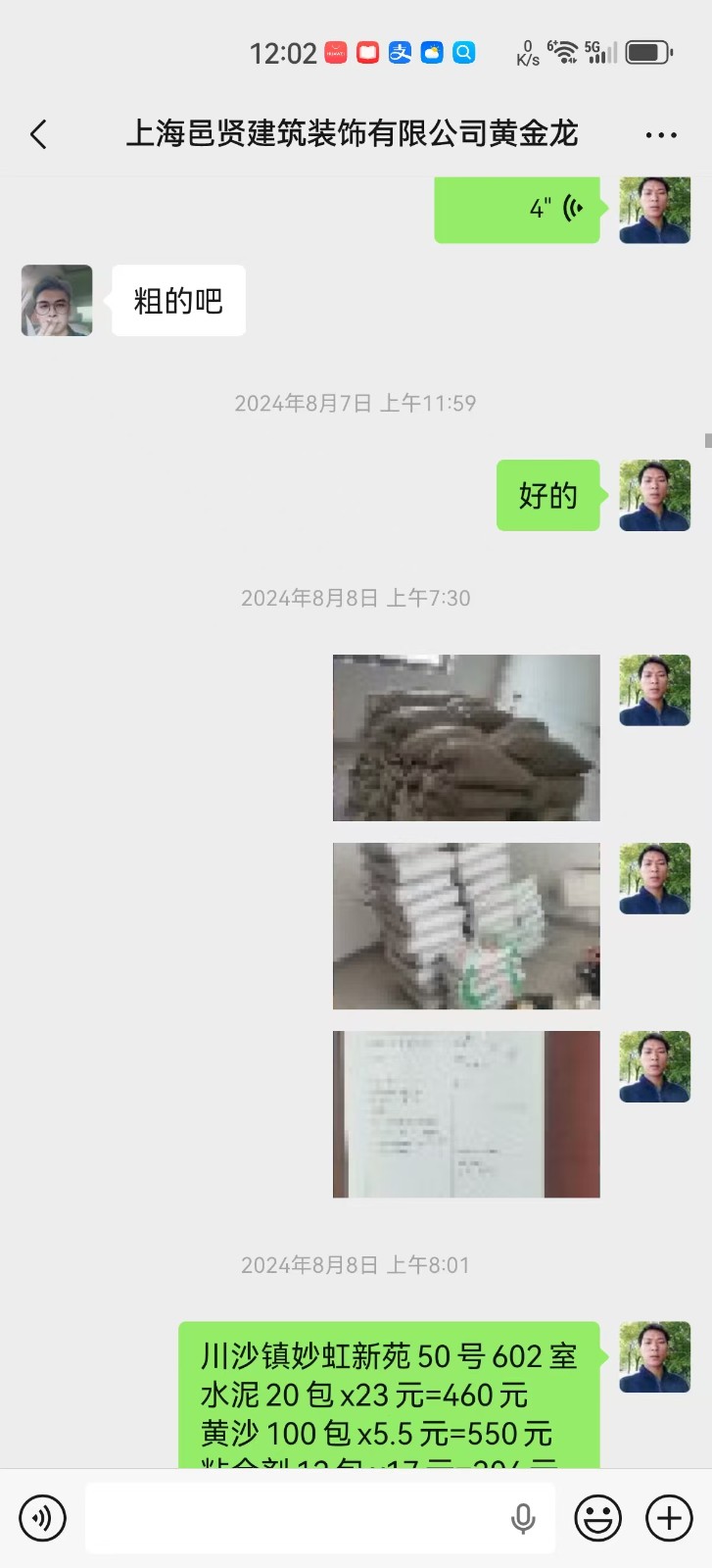
Task: Tap the message text field
Action: (294, 1518)
